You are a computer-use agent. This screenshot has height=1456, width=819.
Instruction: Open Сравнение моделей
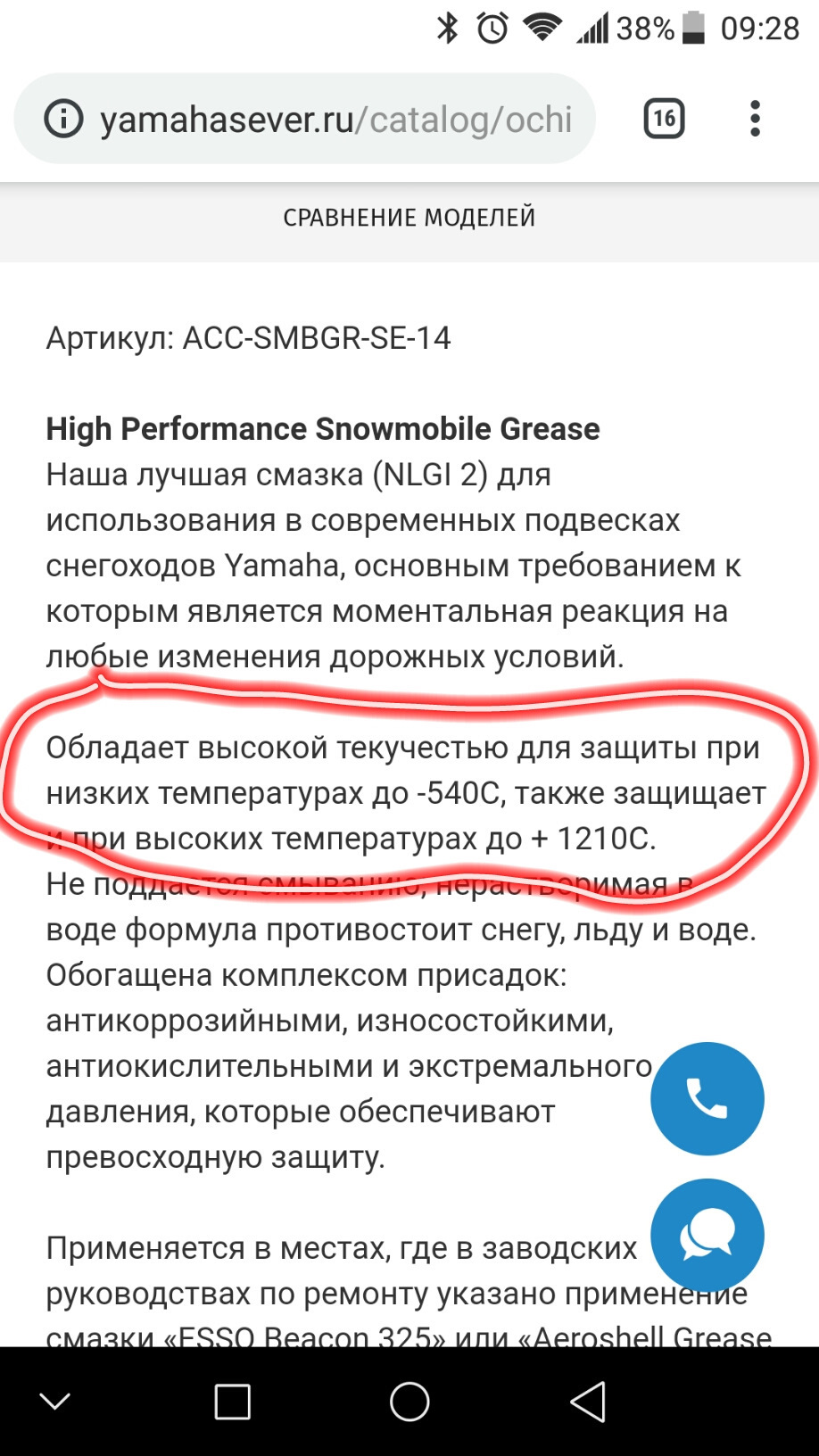pos(409,218)
